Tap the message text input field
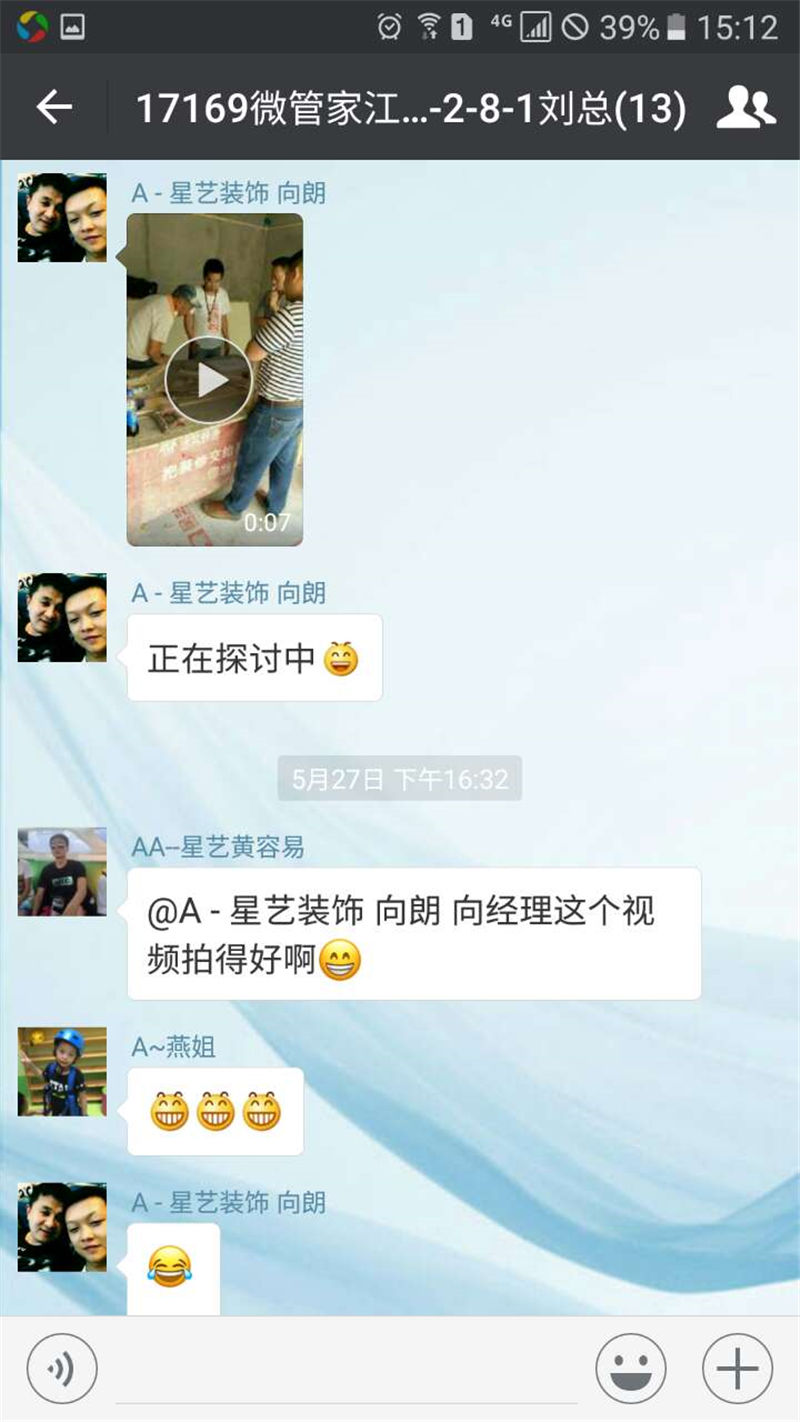The height and width of the screenshot is (1422, 800). click(347, 1369)
